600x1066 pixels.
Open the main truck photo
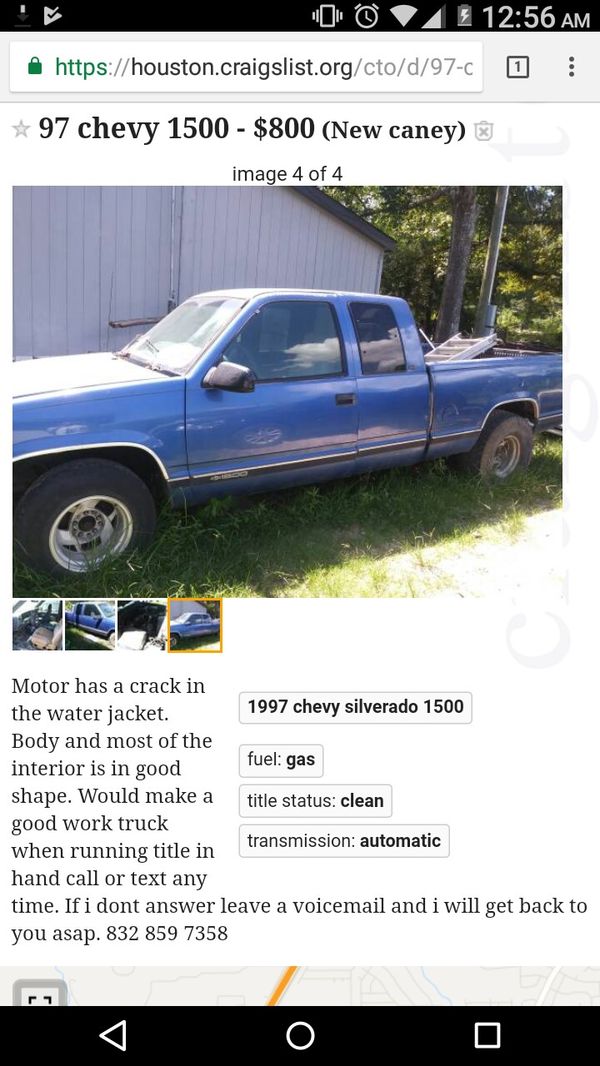[287, 391]
